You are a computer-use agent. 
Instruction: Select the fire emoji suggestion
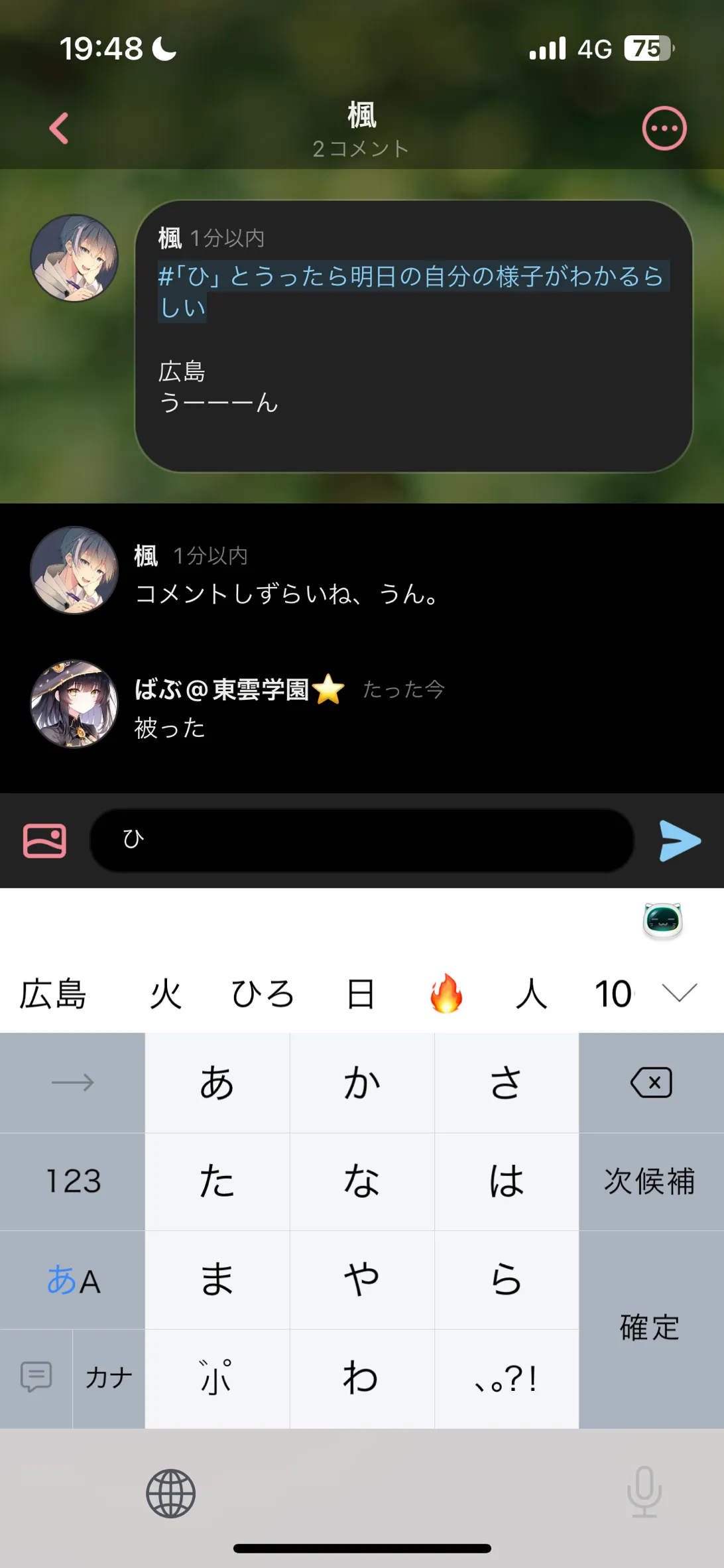tap(446, 994)
